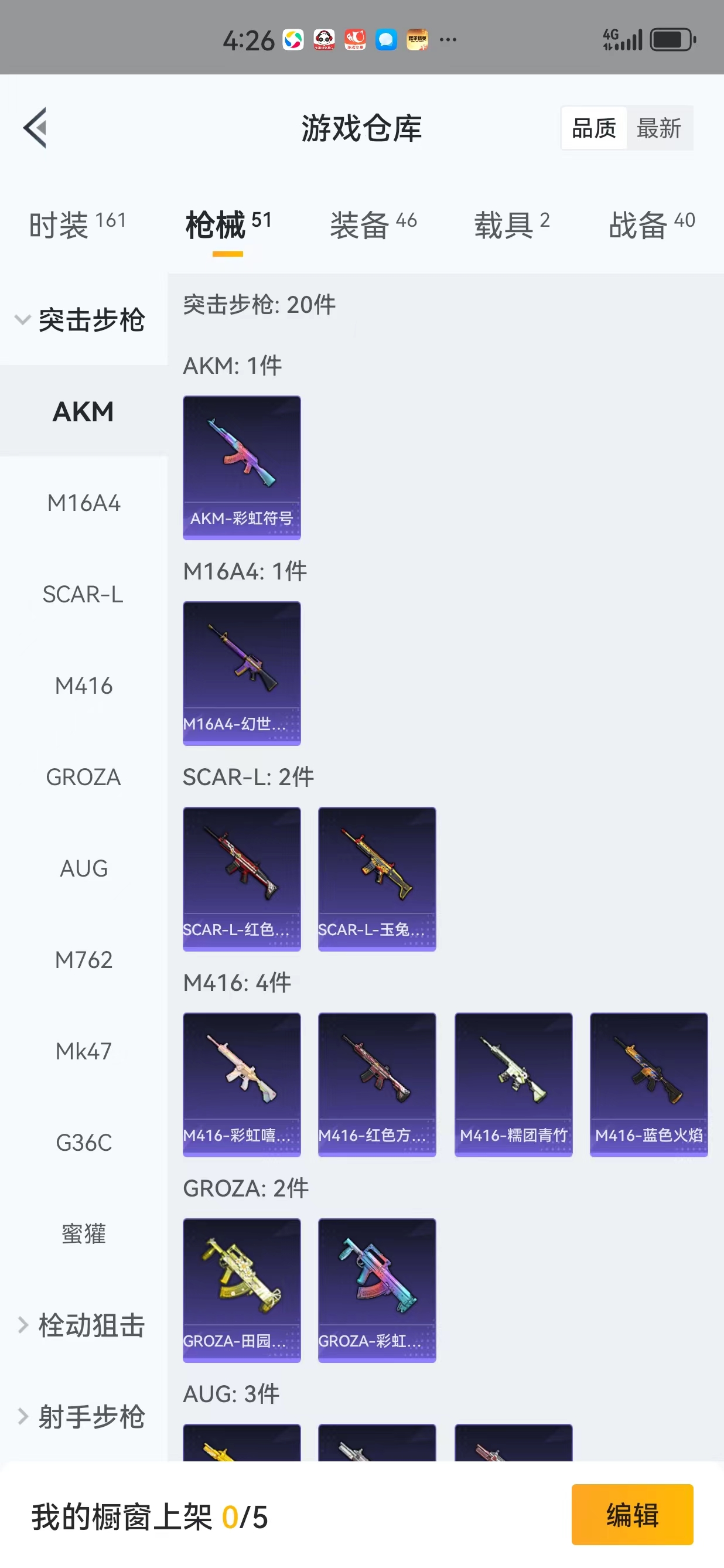Image resolution: width=724 pixels, height=1568 pixels.
Task: Switch to the 时装 tab
Action: click(77, 224)
